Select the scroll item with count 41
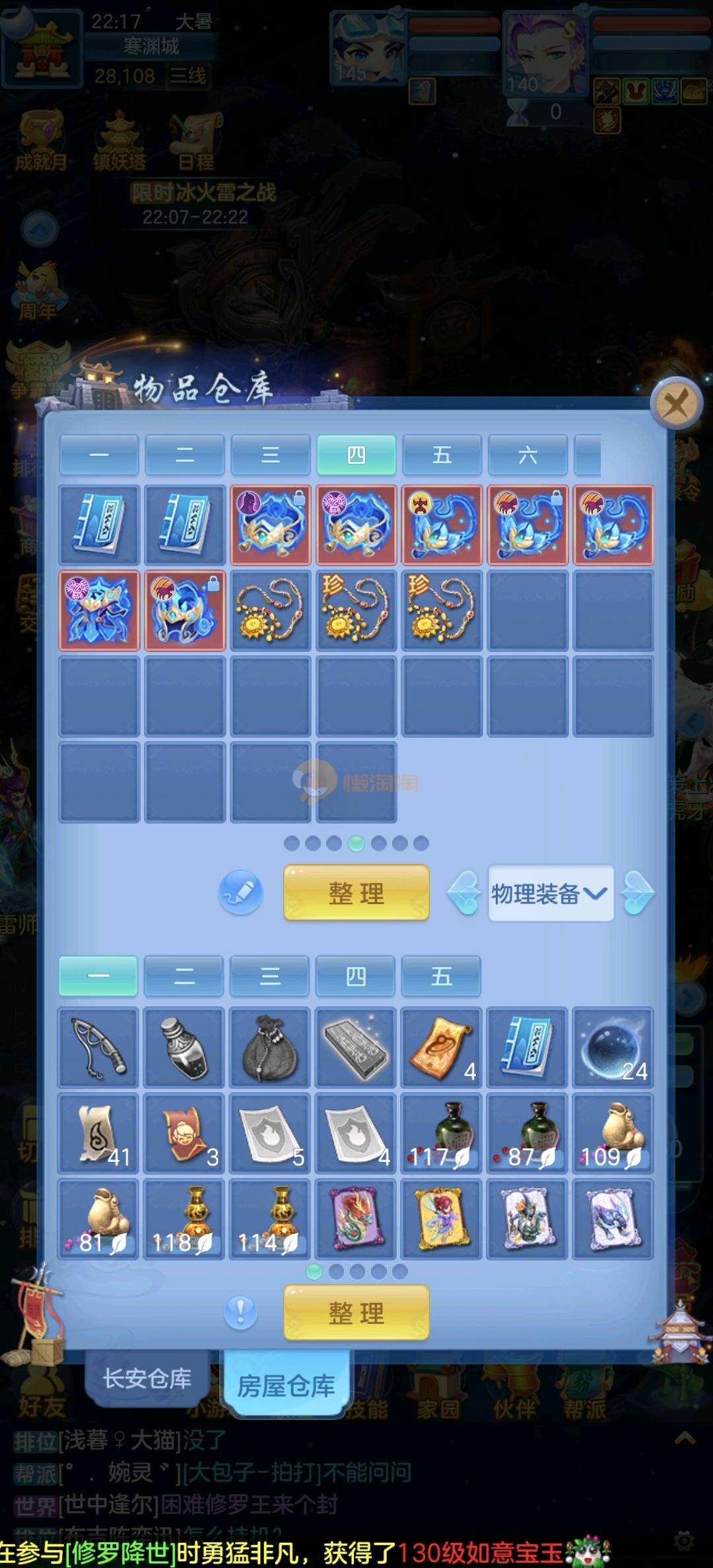The height and width of the screenshot is (1568, 713). point(98,1134)
